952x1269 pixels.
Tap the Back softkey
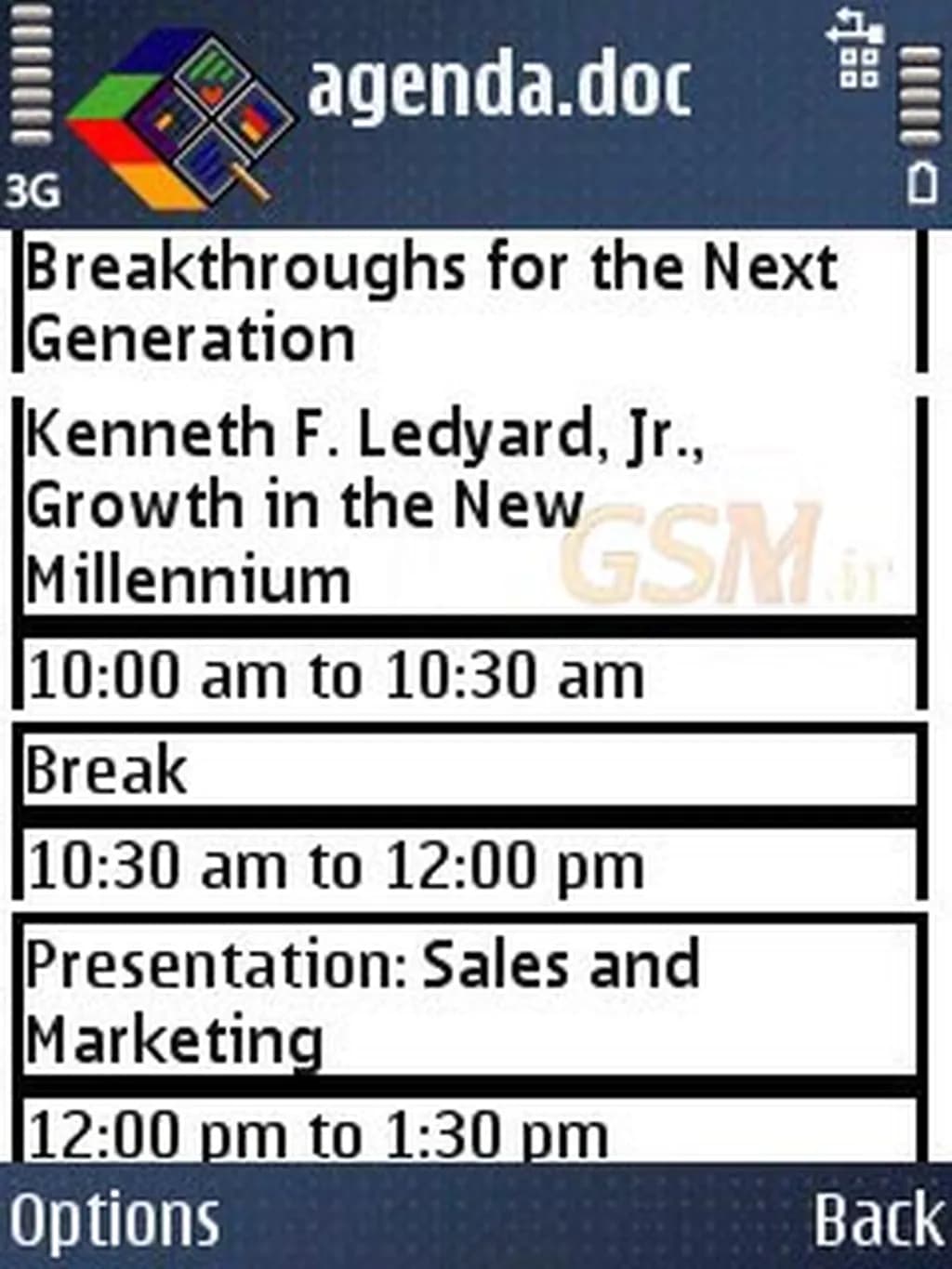click(878, 1219)
